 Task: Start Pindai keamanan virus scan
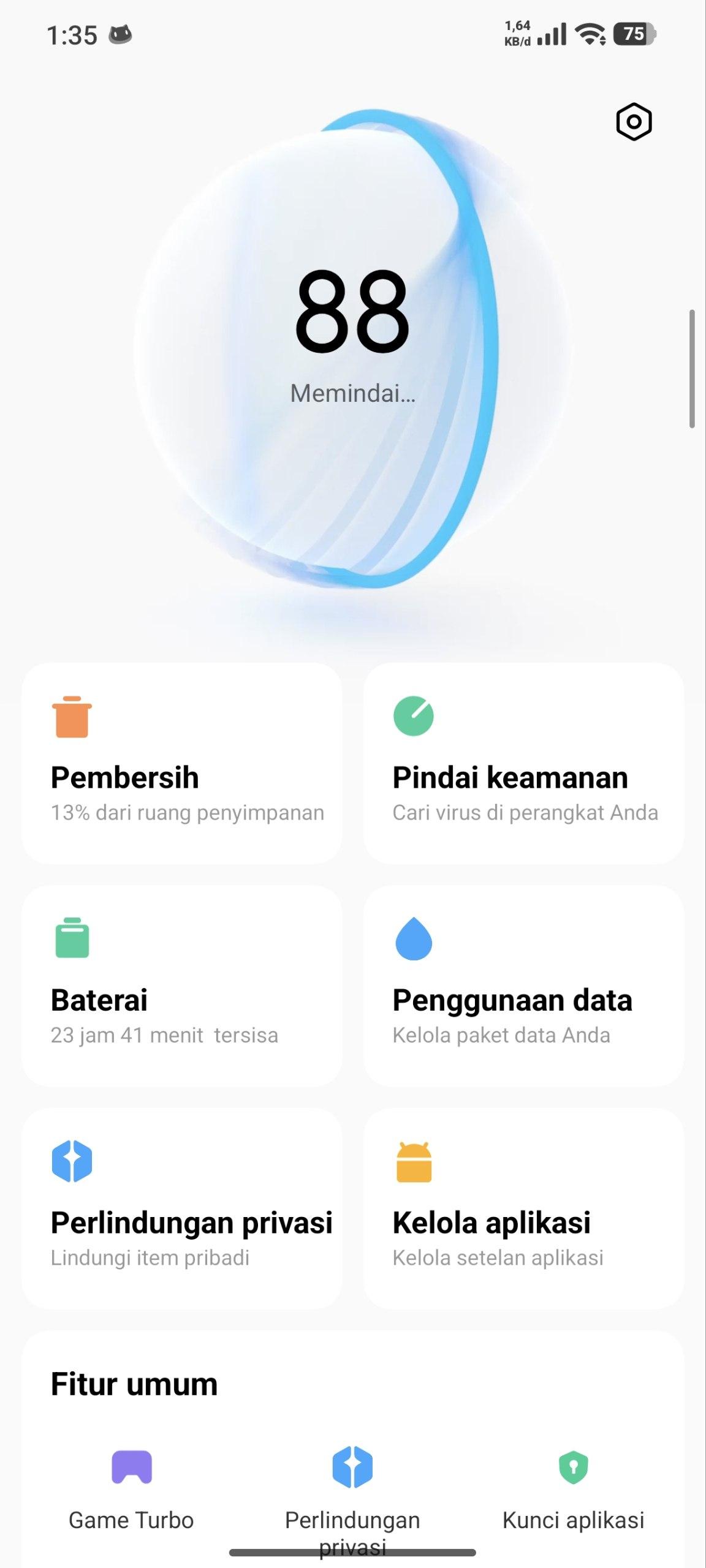(523, 763)
